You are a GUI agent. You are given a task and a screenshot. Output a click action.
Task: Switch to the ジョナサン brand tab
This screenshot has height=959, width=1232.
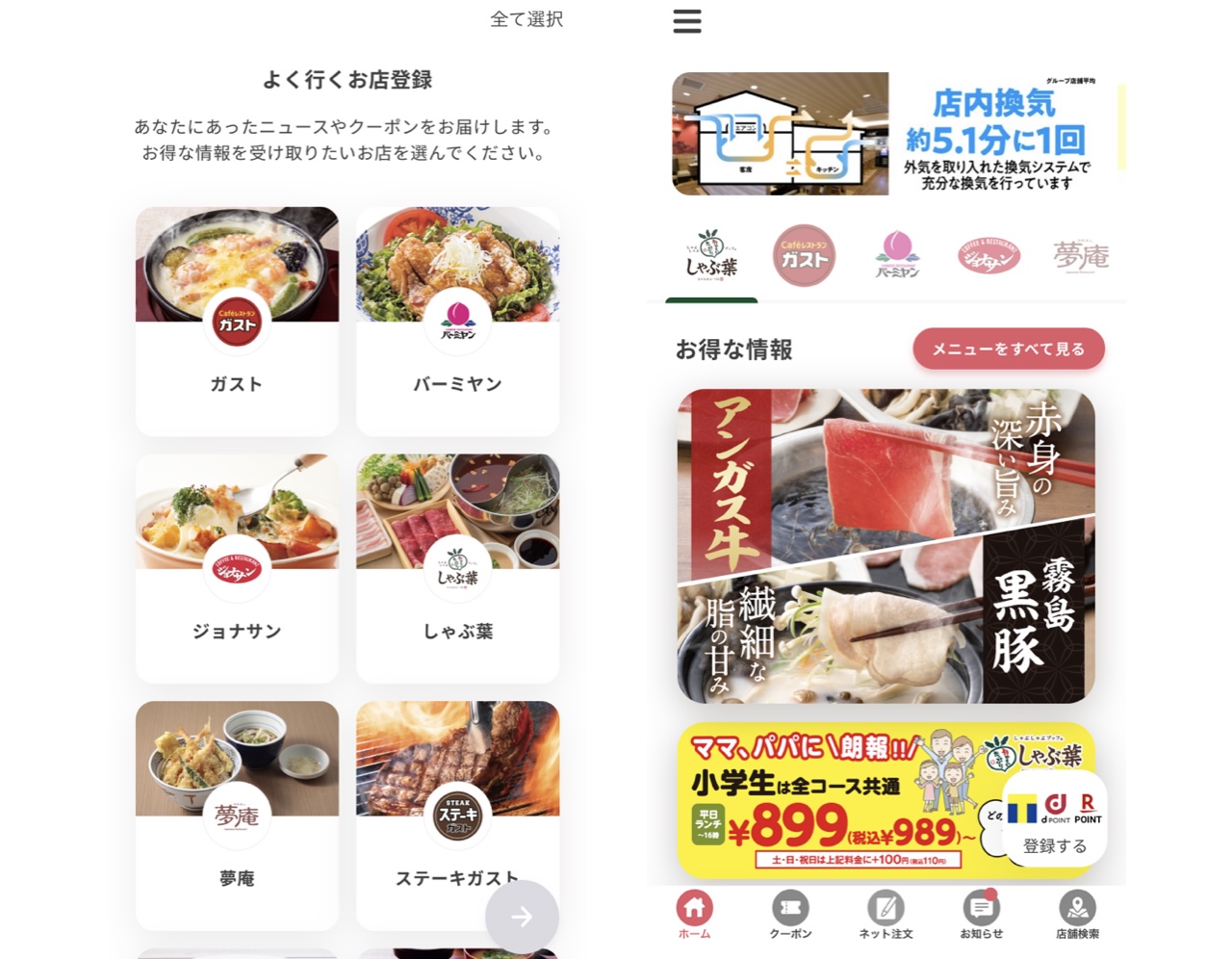pos(988,256)
